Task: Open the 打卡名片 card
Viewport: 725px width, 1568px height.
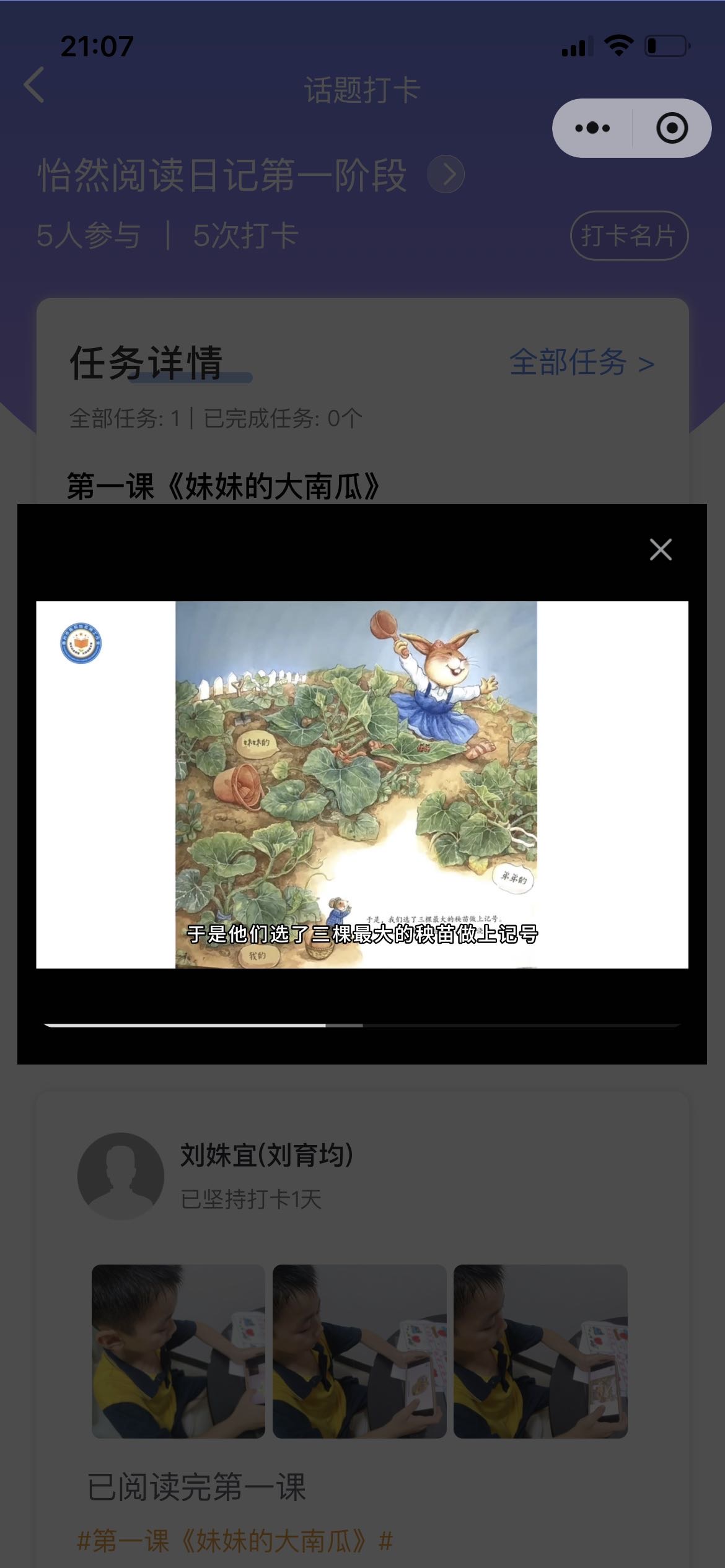Action: coord(628,236)
